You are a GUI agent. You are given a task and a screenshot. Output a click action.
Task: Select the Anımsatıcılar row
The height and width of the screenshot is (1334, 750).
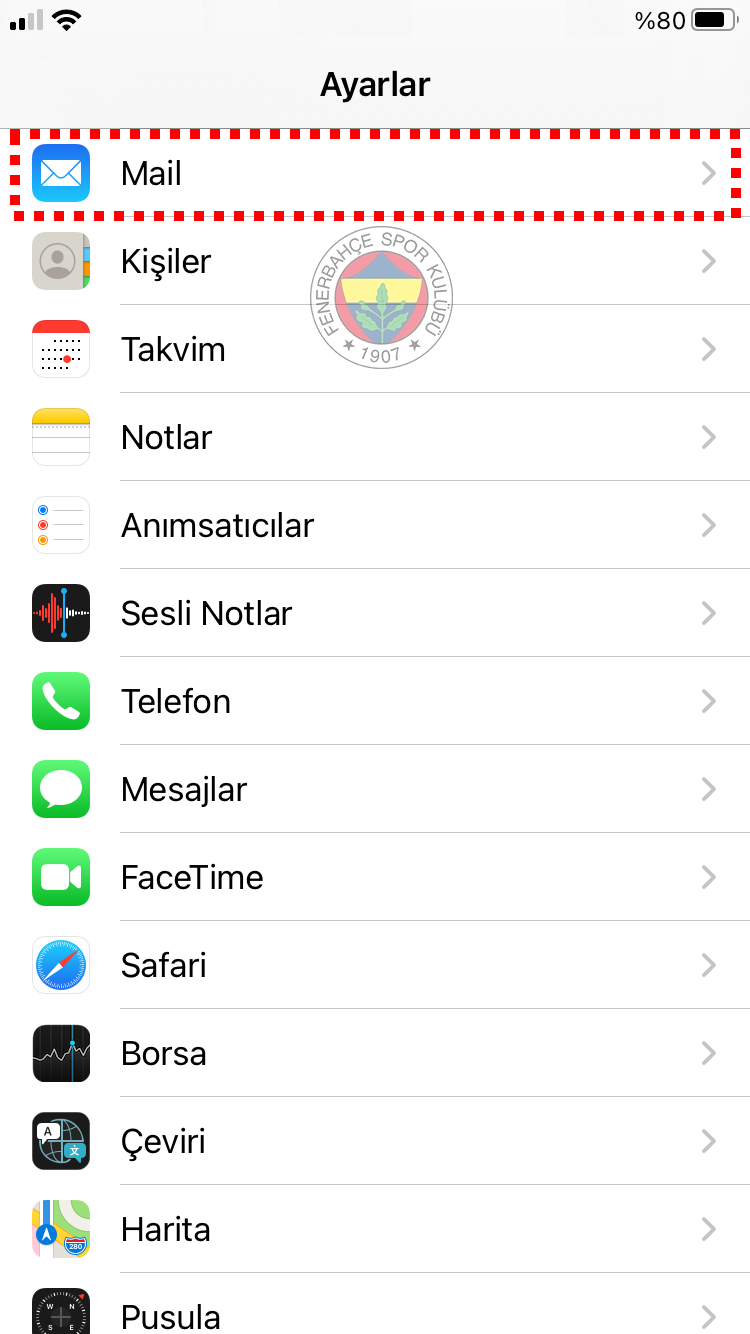point(375,525)
